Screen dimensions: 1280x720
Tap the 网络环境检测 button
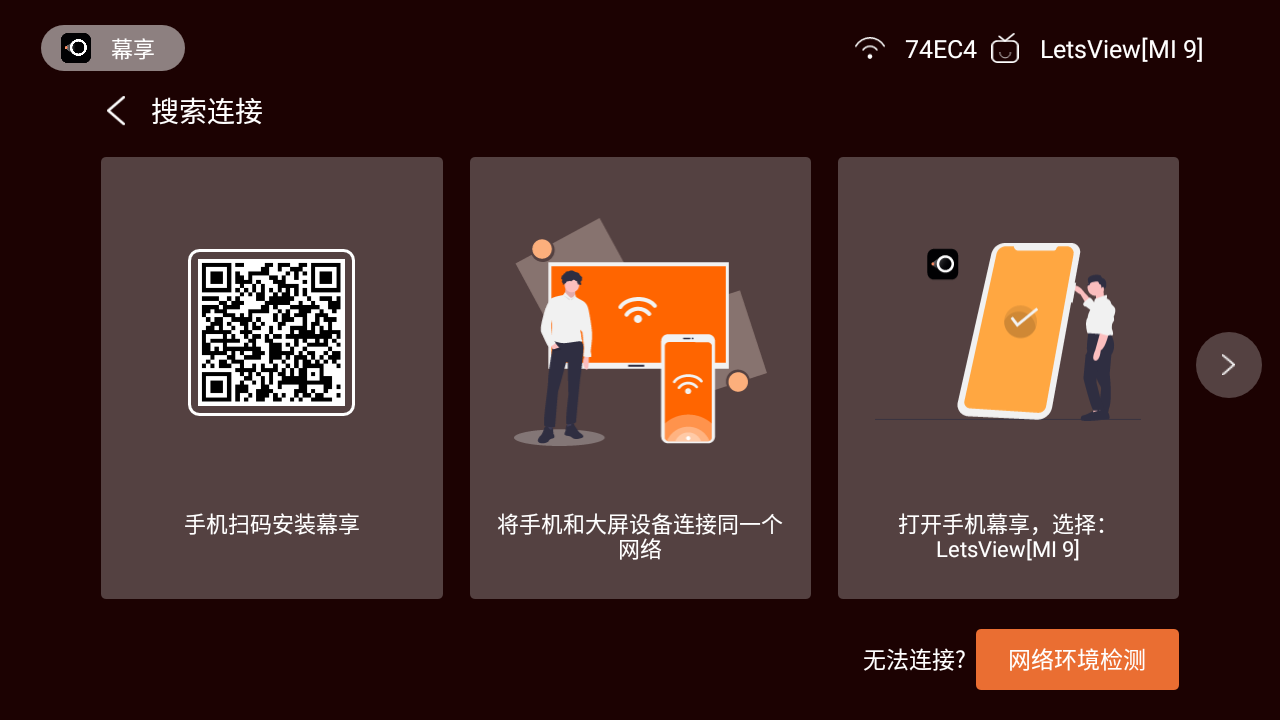1077,660
